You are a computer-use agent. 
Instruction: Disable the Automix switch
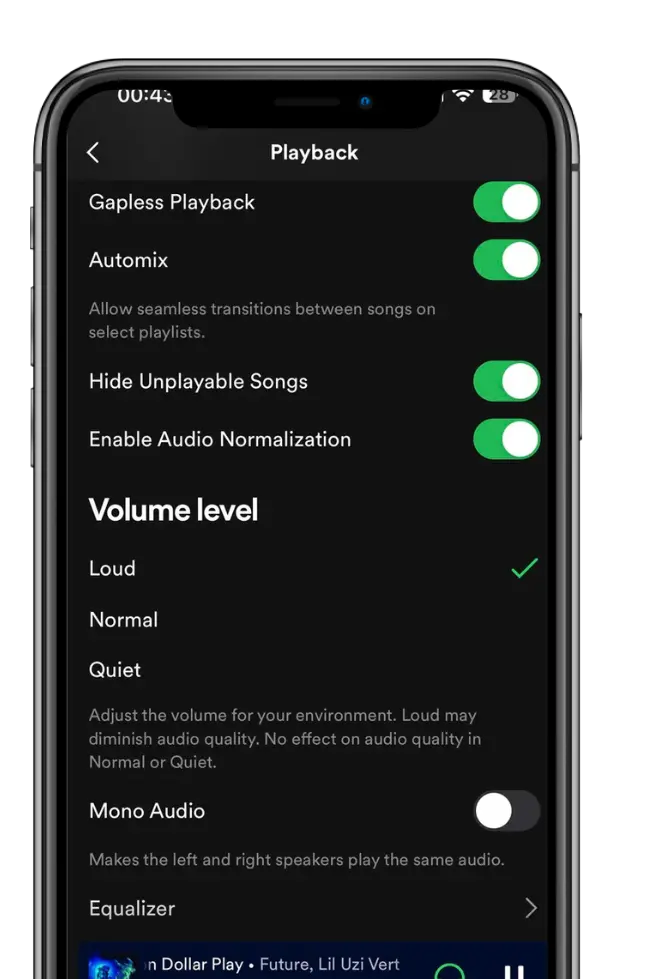[x=506, y=260]
